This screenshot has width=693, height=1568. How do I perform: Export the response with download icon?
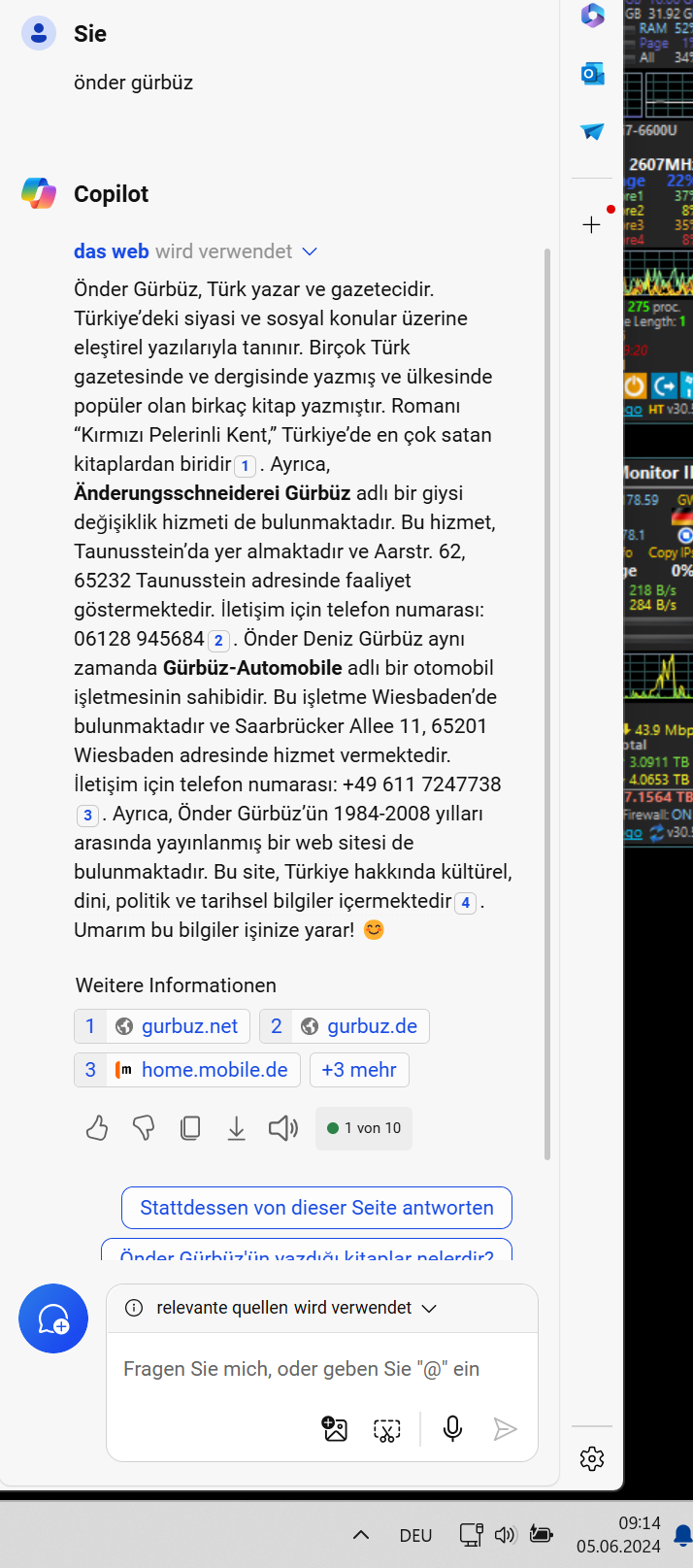tap(237, 1128)
